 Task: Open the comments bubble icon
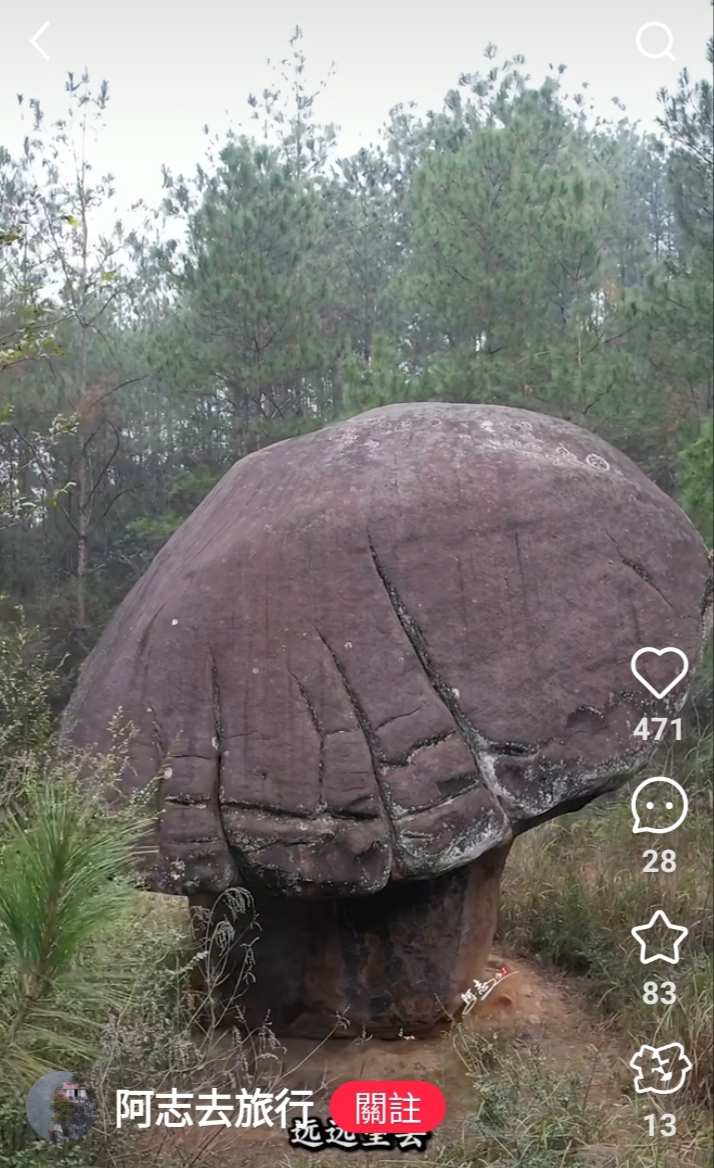(660, 805)
